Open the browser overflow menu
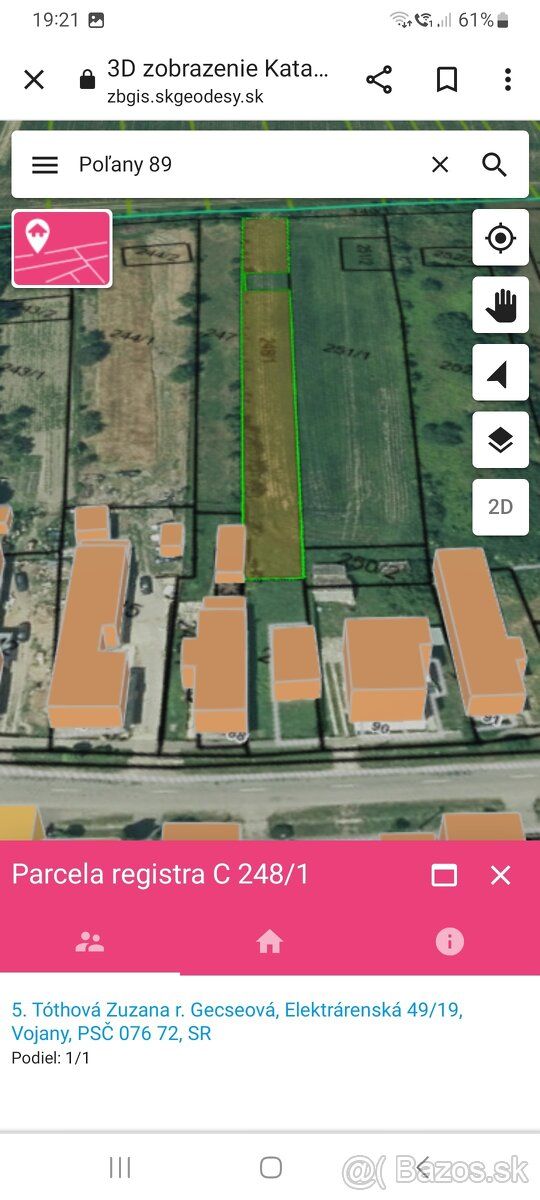 (x=508, y=80)
